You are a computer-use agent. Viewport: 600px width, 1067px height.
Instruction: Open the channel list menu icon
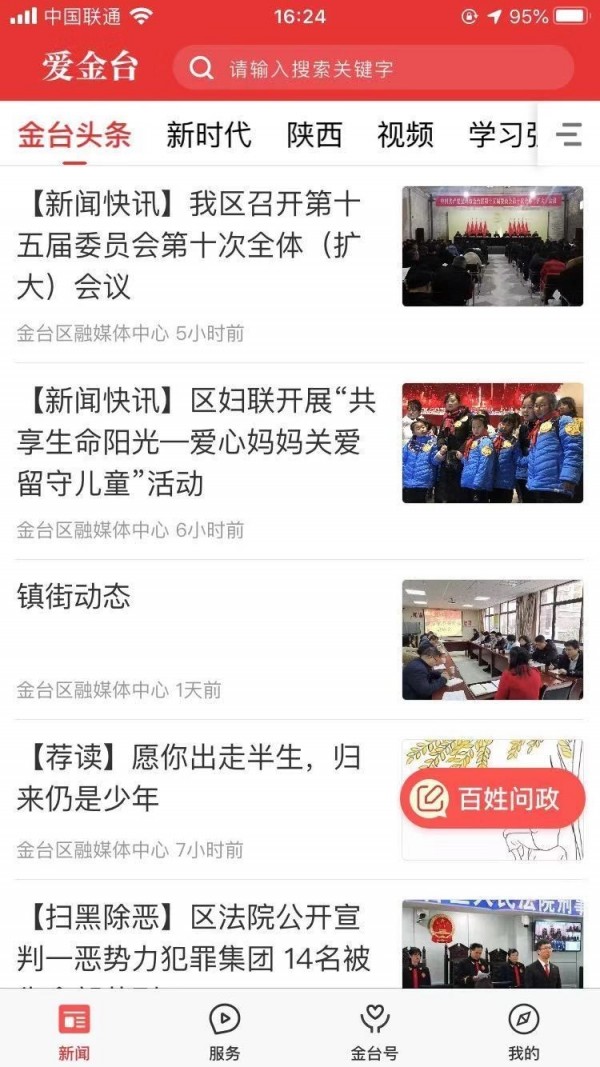point(570,134)
